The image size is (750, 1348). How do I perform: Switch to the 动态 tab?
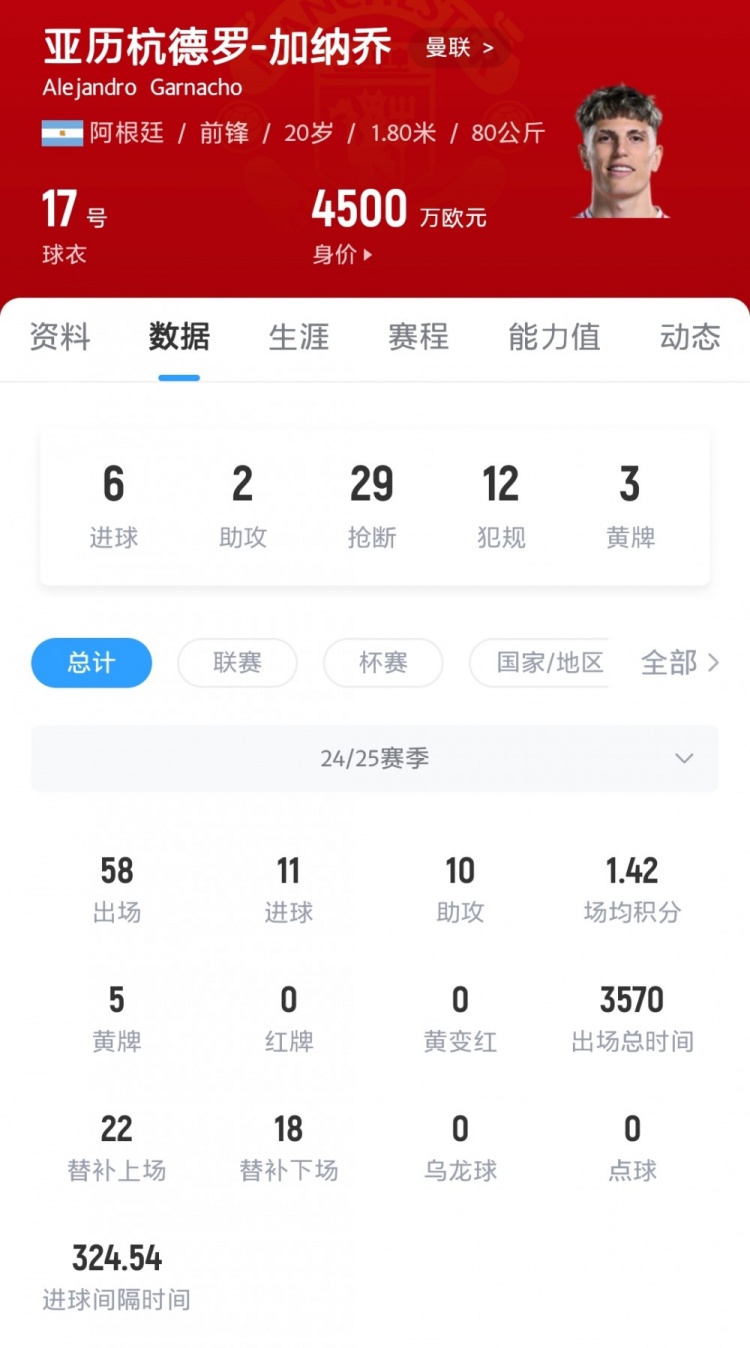(690, 337)
